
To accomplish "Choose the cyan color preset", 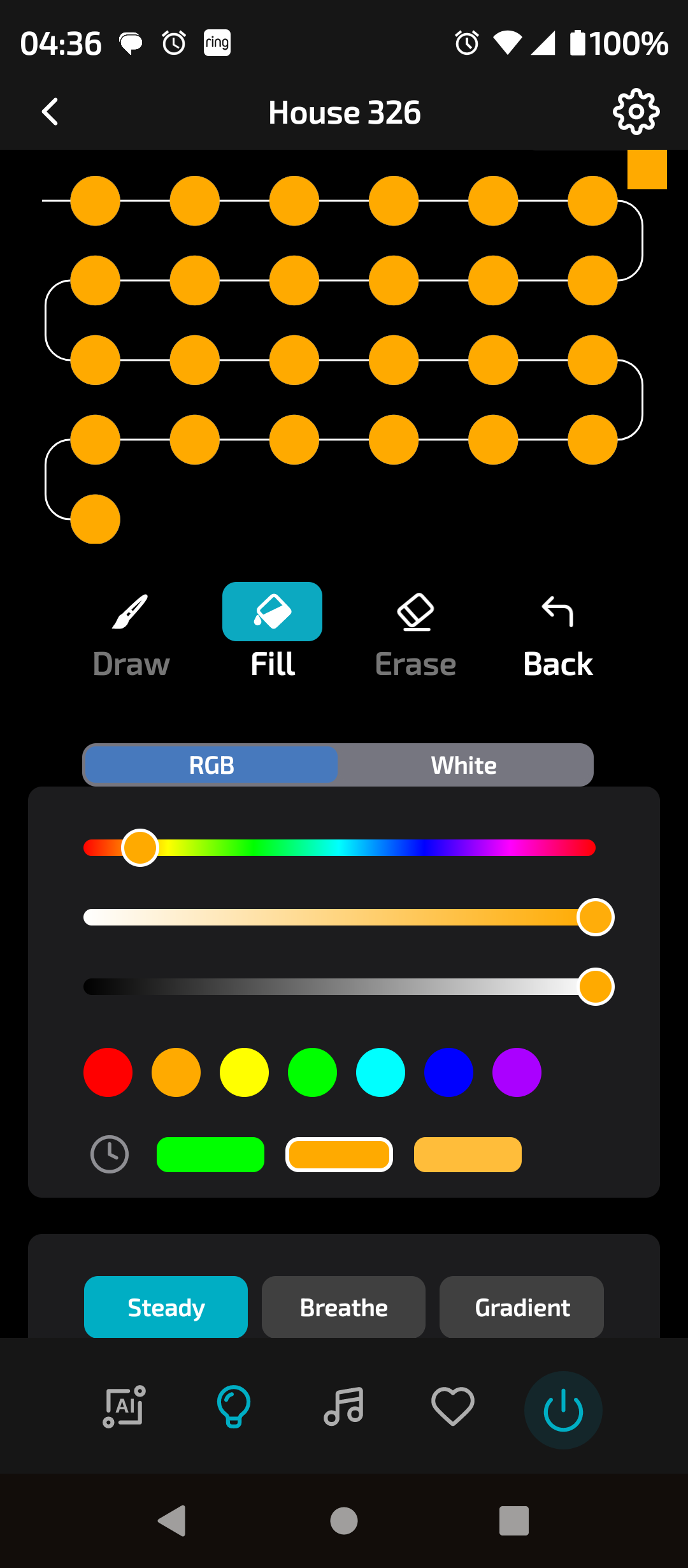I will [x=380, y=1072].
